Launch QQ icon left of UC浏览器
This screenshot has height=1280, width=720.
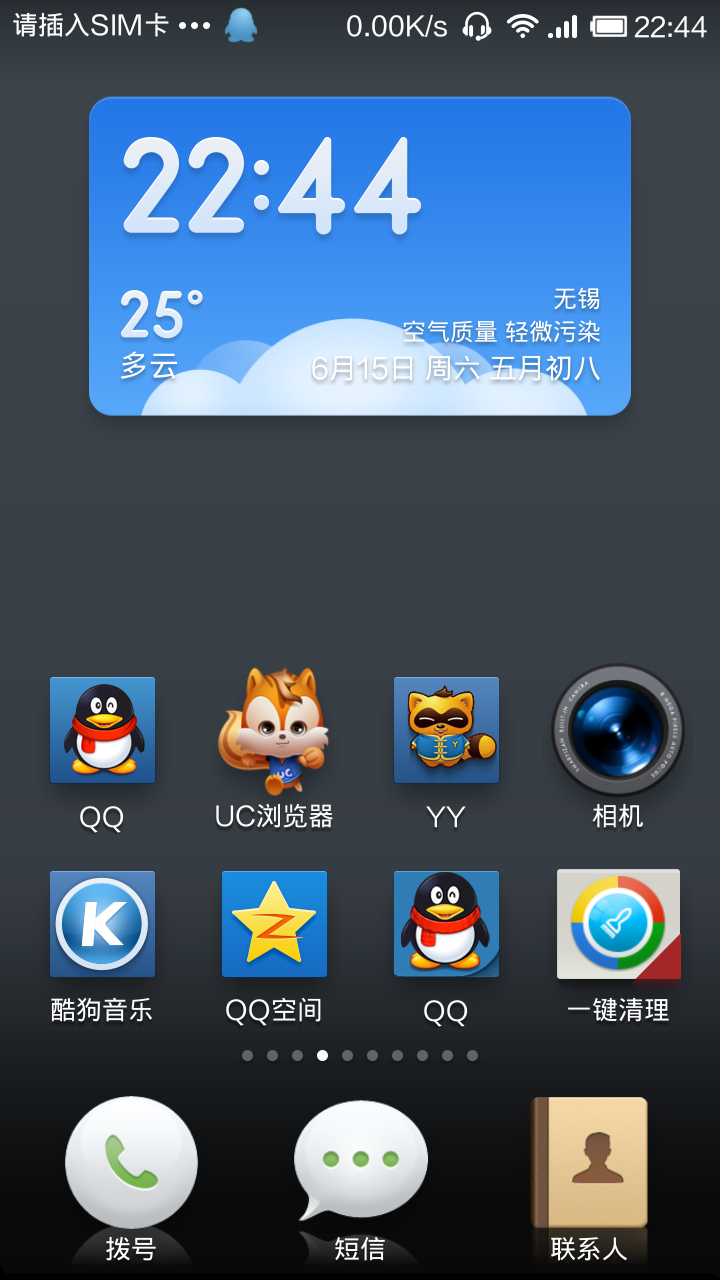(x=102, y=731)
